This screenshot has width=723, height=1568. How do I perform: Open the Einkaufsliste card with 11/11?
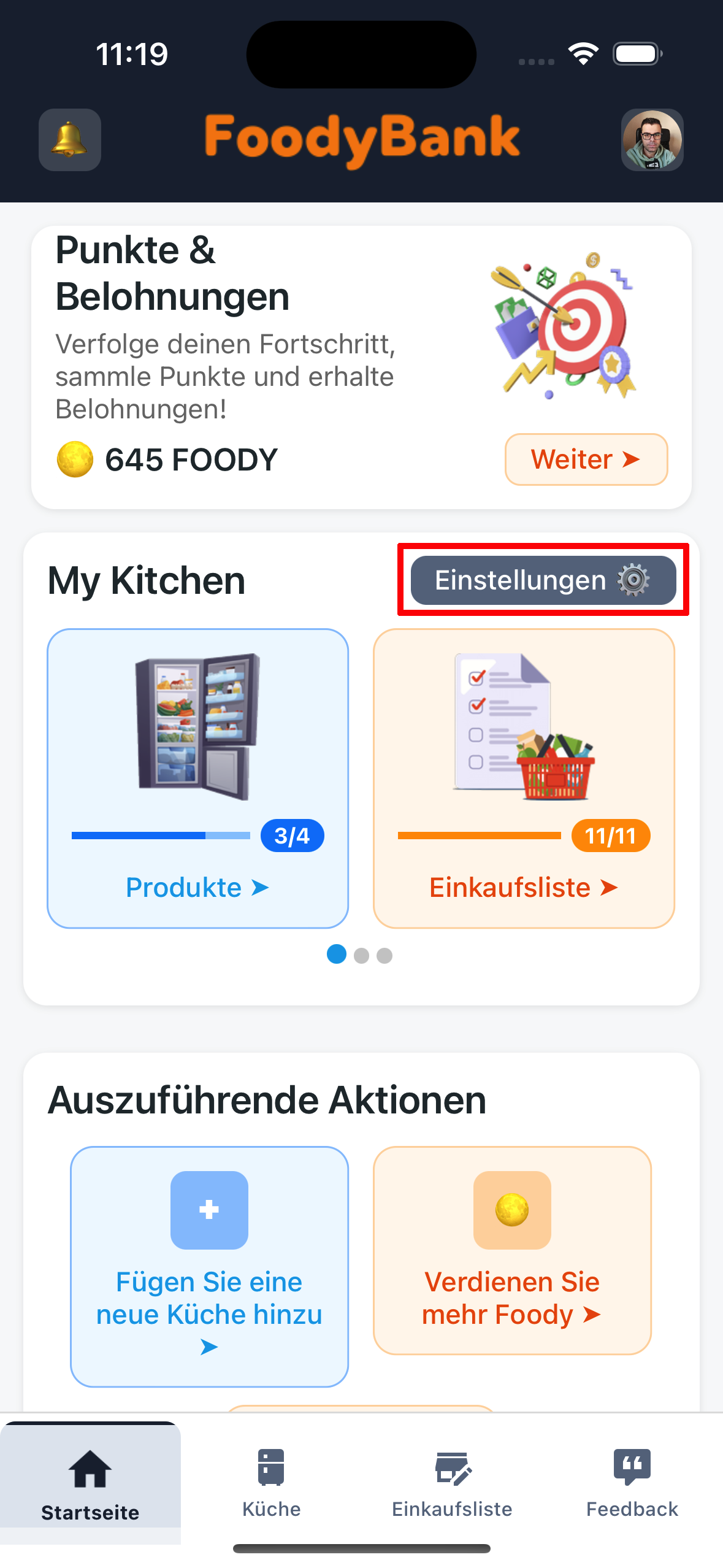[x=524, y=778]
